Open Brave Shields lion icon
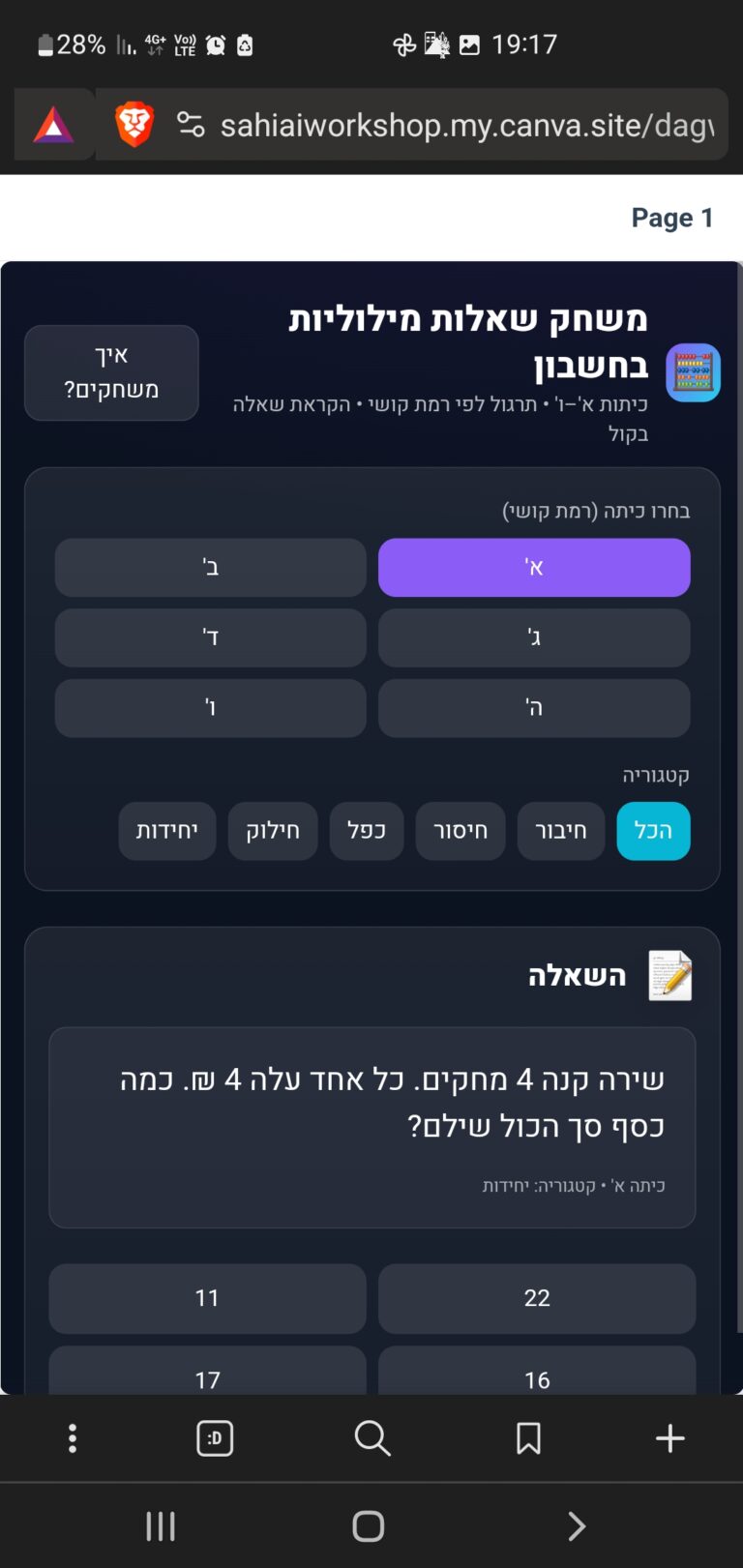Screen dimensions: 743x1568 coord(134,125)
